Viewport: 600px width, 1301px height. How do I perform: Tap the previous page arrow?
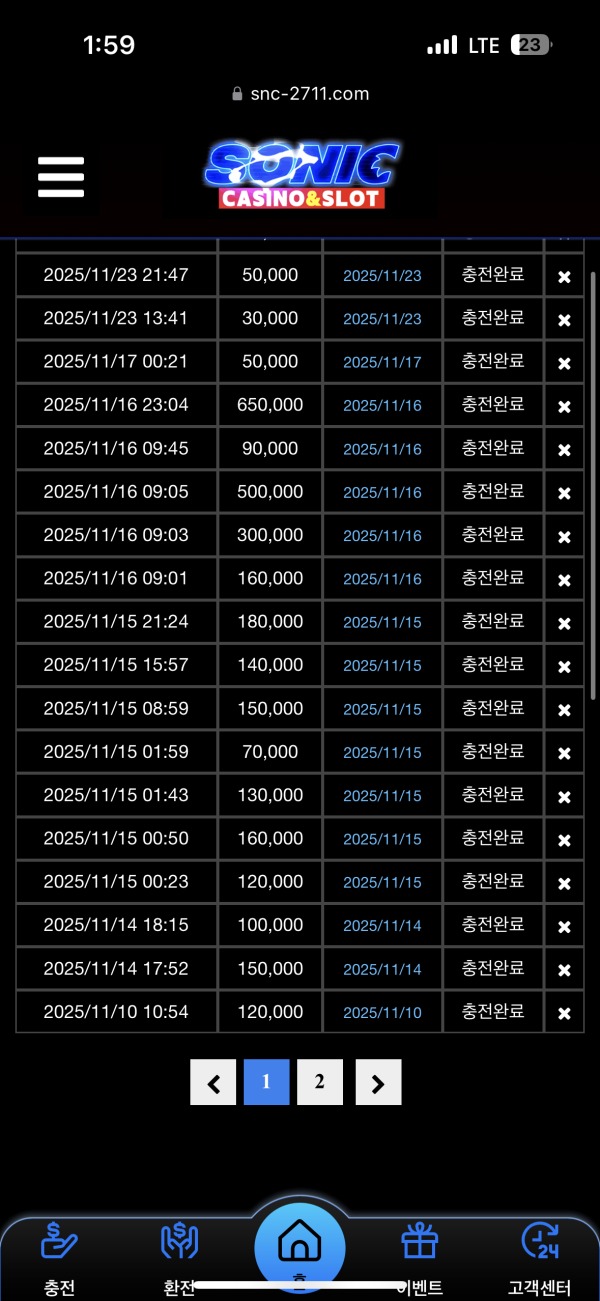[x=213, y=1082]
